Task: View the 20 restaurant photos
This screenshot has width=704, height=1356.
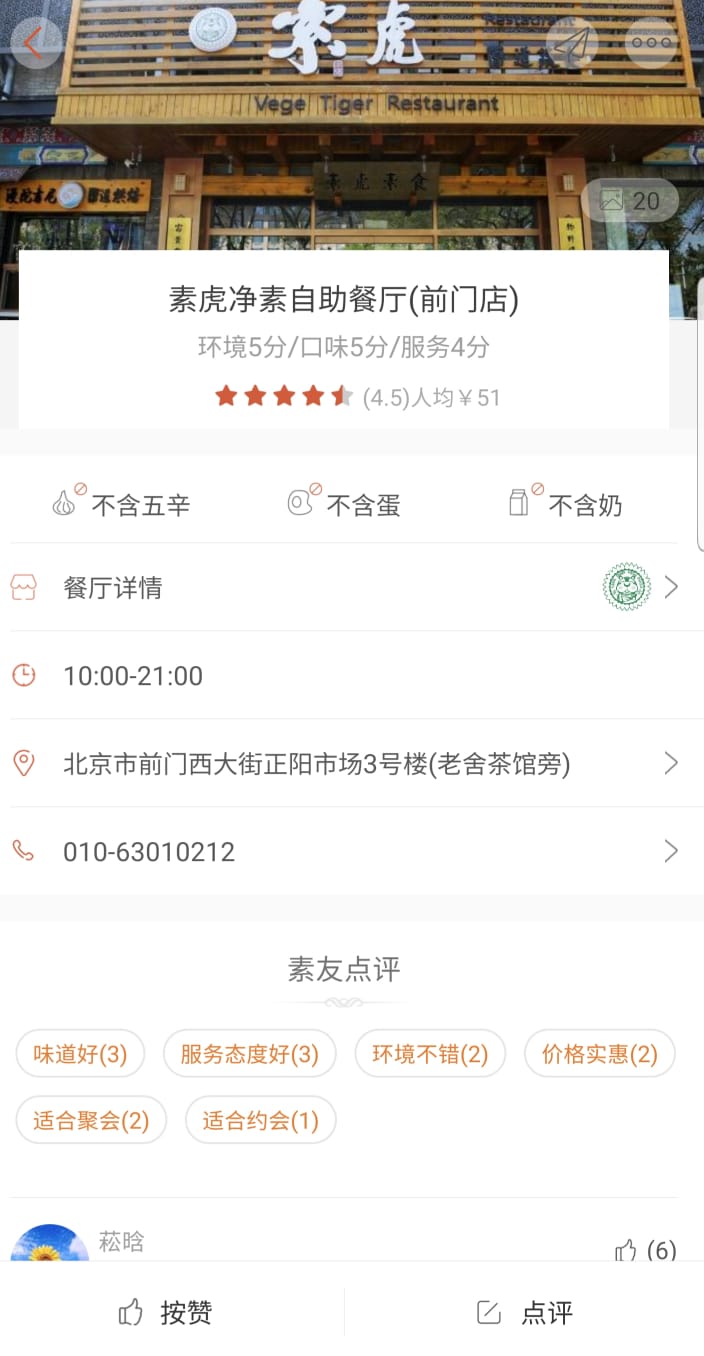Action: click(x=630, y=201)
